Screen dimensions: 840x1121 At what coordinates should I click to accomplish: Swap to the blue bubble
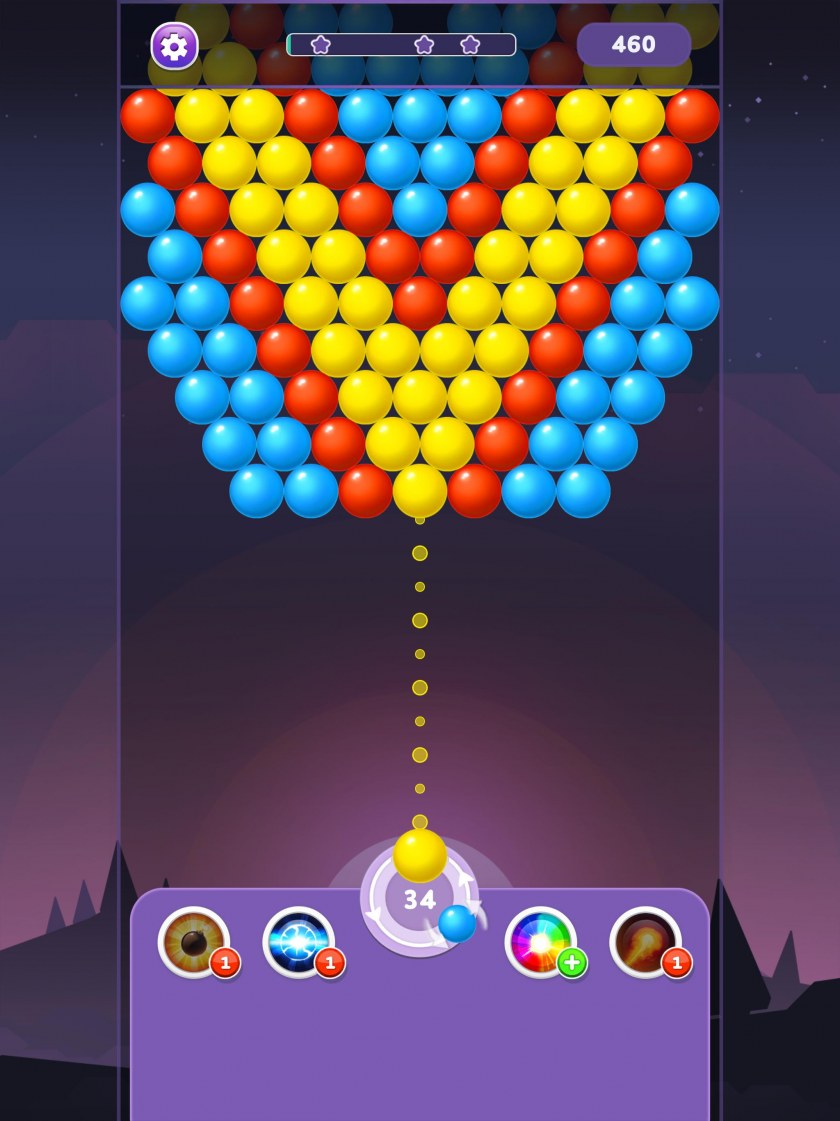pos(457,923)
